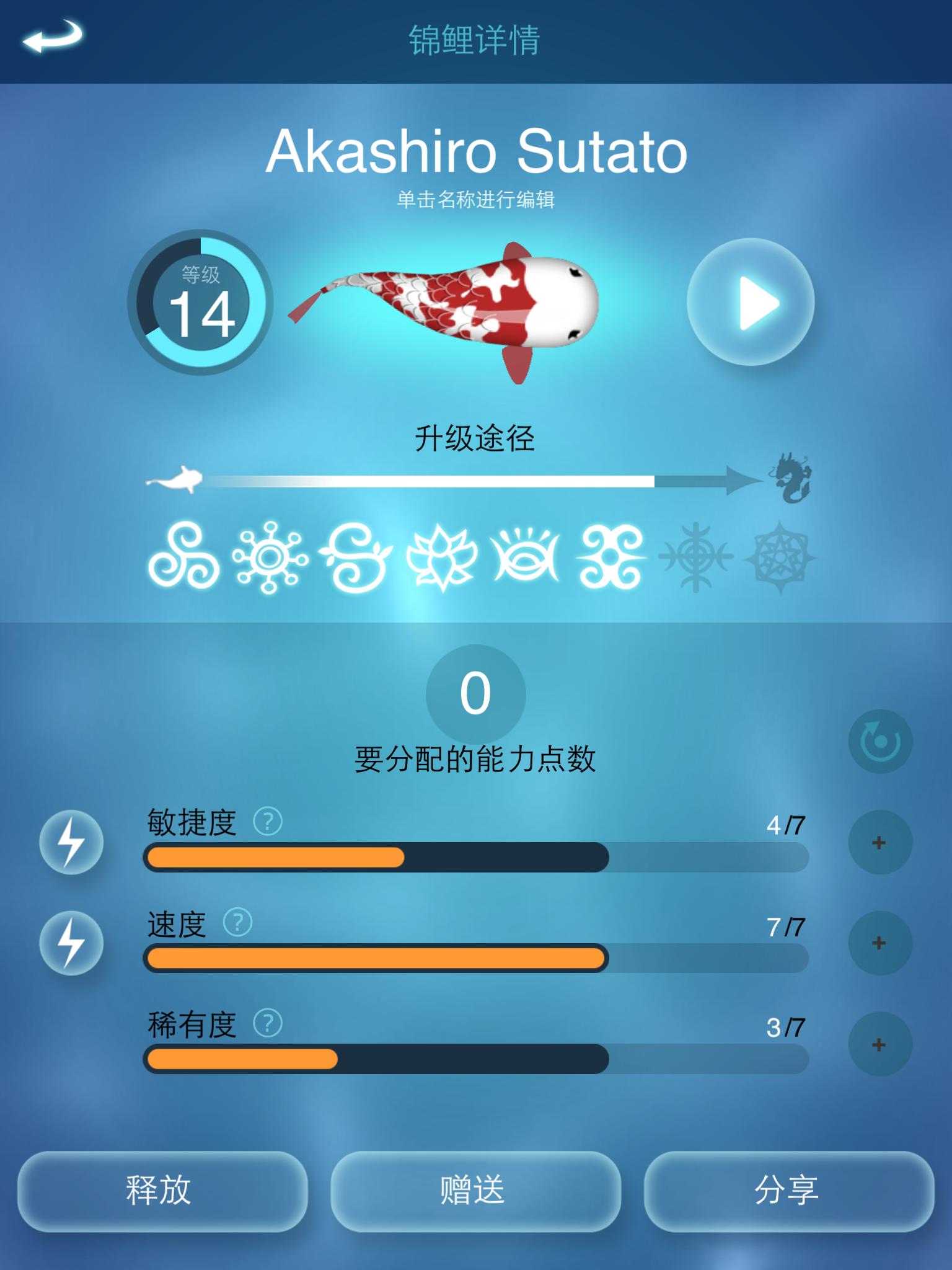The height and width of the screenshot is (1270, 952).
Task: Edit the koi name Akashiro Sutato
Action: 476,152
